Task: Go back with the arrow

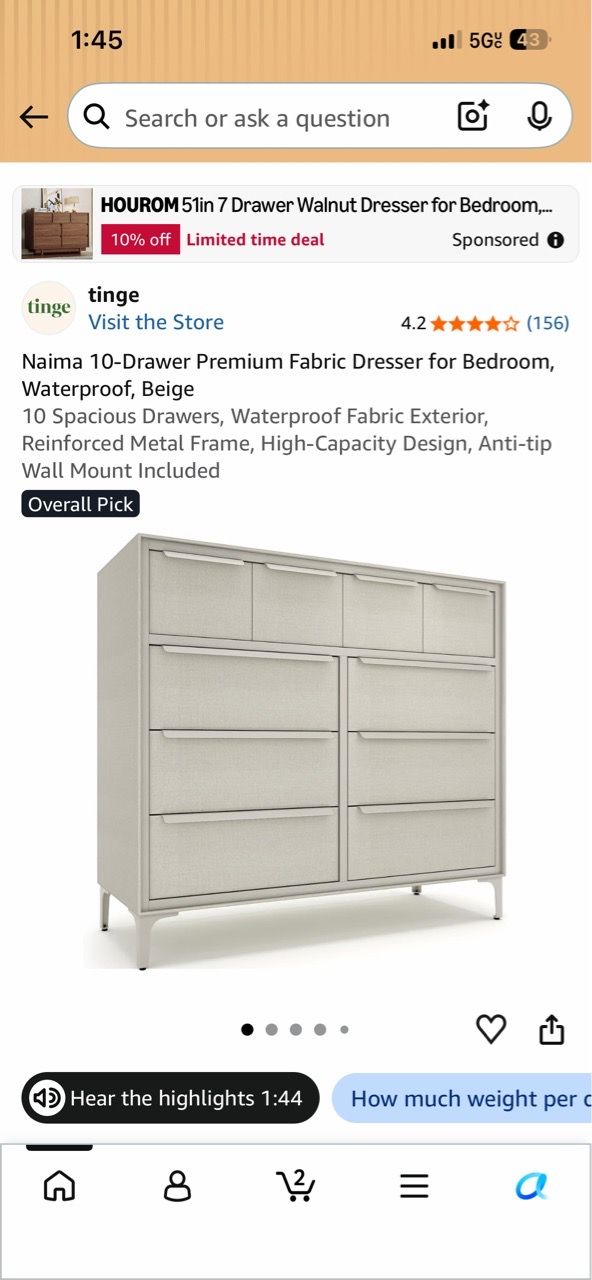Action: [x=34, y=117]
